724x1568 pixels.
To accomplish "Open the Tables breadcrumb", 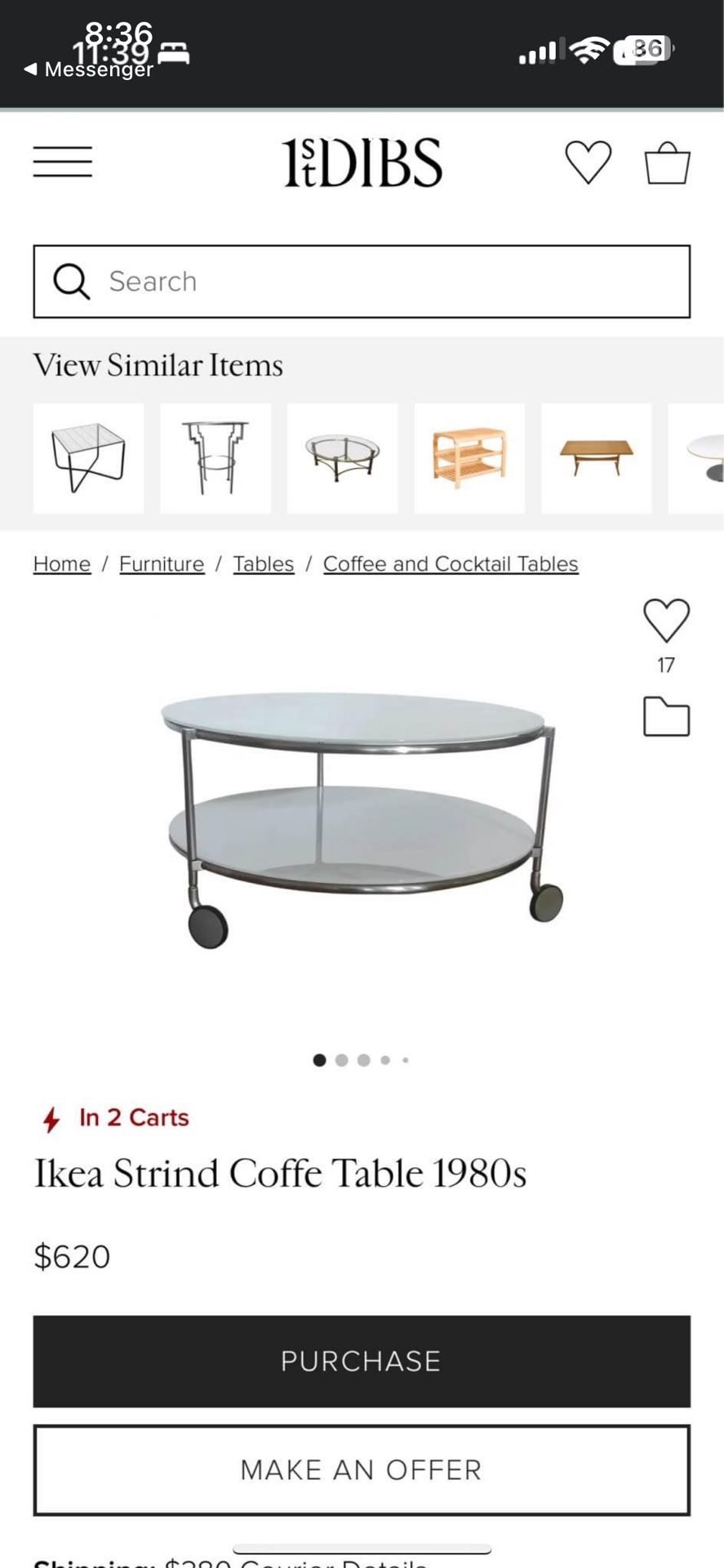I will point(263,564).
